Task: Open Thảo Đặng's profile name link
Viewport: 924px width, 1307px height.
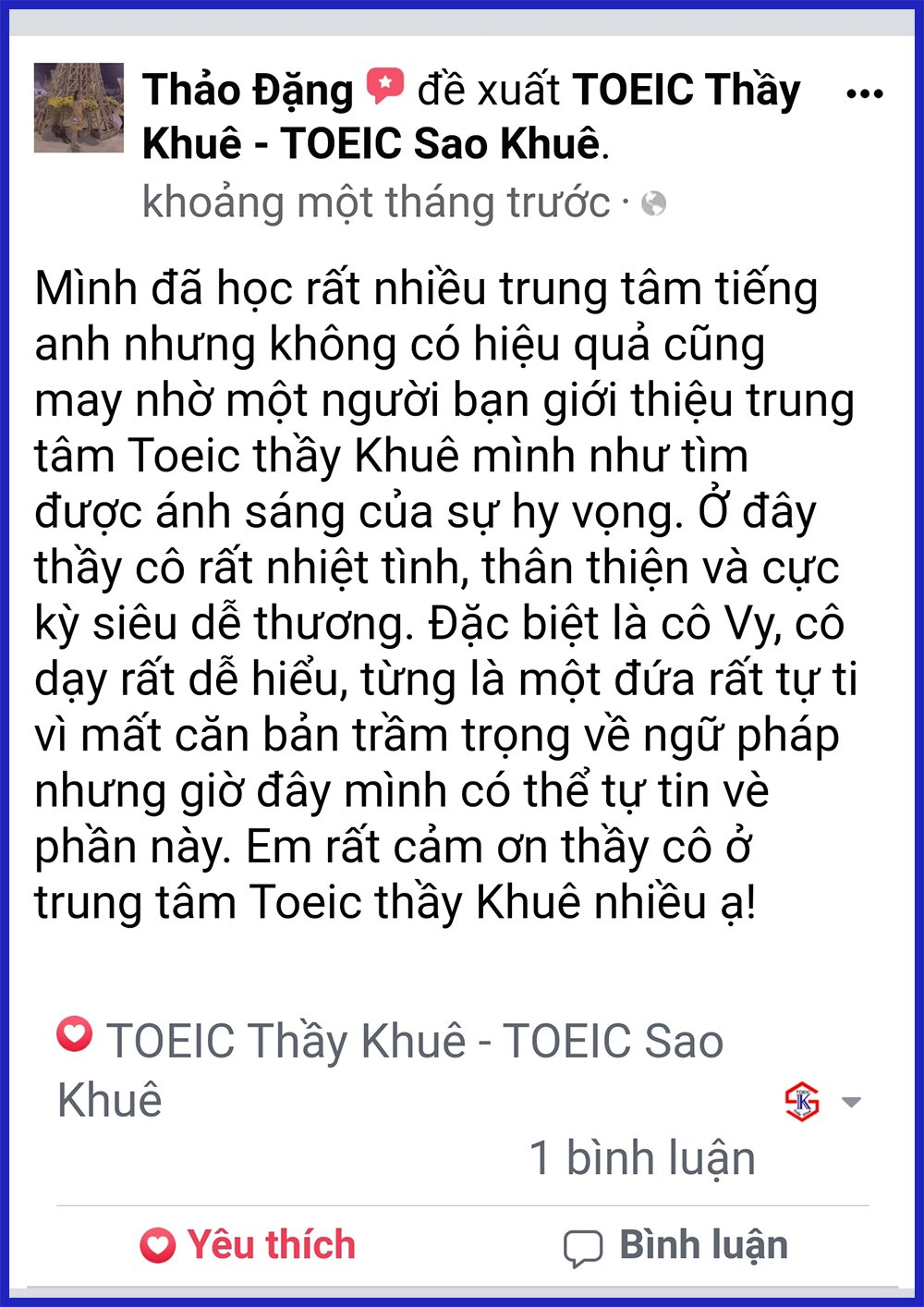Action: (x=248, y=91)
